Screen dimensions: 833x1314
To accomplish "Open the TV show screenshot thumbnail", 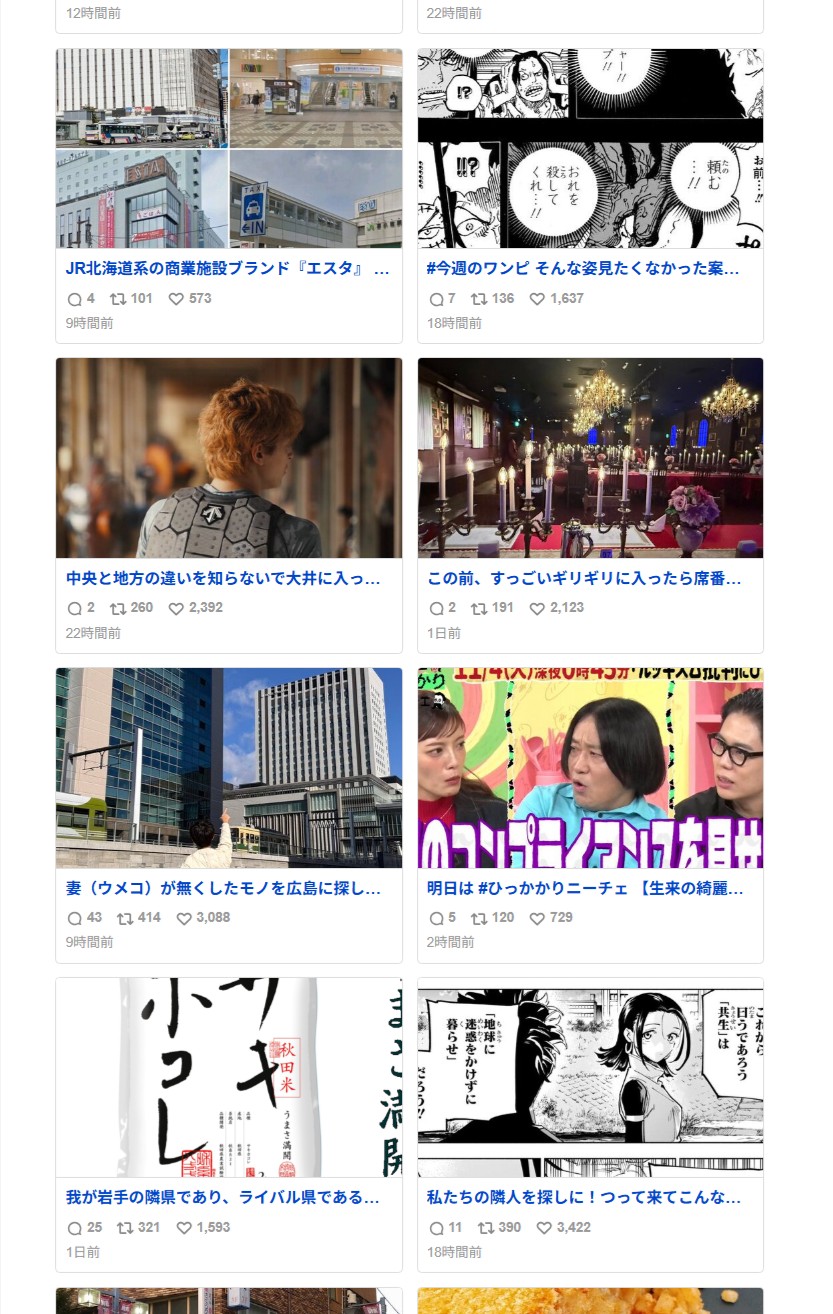I will [x=590, y=768].
